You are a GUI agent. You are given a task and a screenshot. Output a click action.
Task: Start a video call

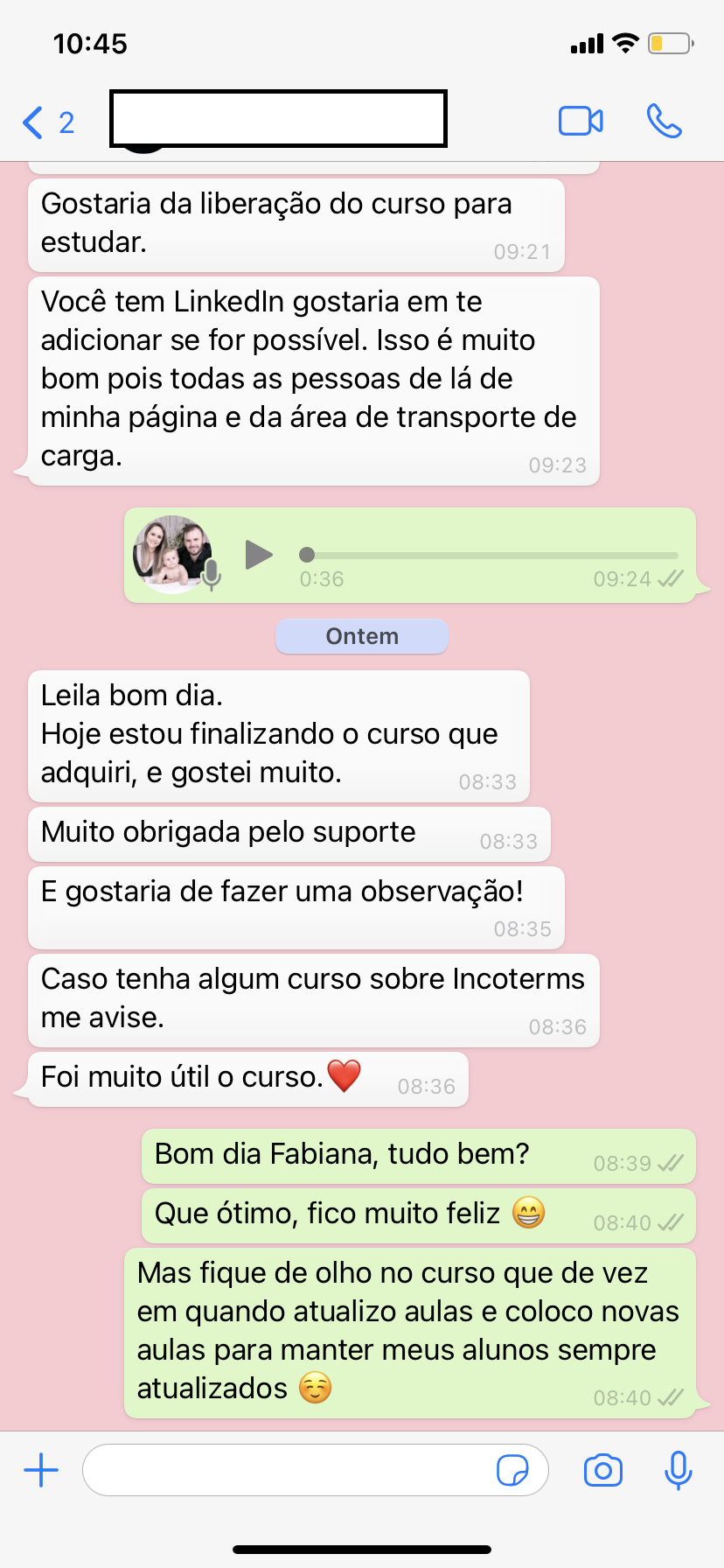[581, 122]
